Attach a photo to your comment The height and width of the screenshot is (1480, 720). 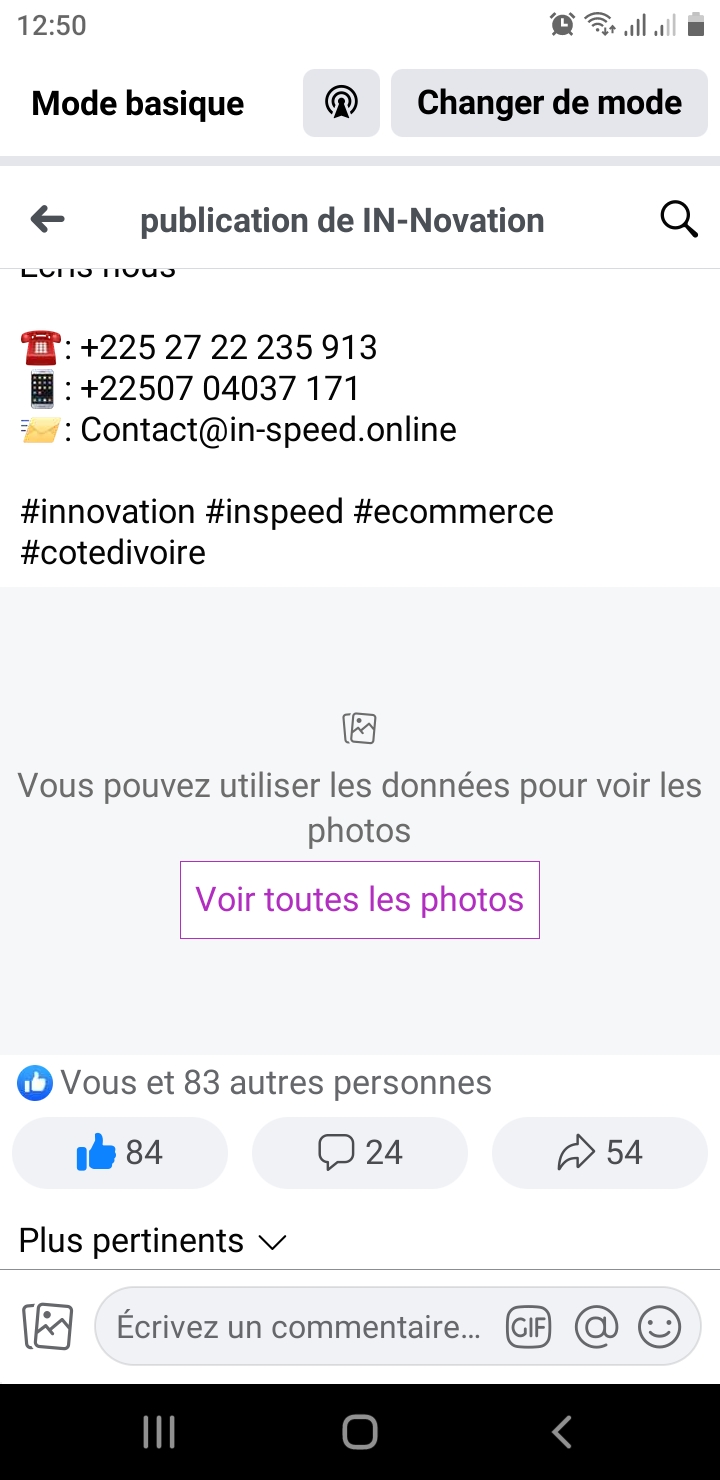pos(48,1327)
